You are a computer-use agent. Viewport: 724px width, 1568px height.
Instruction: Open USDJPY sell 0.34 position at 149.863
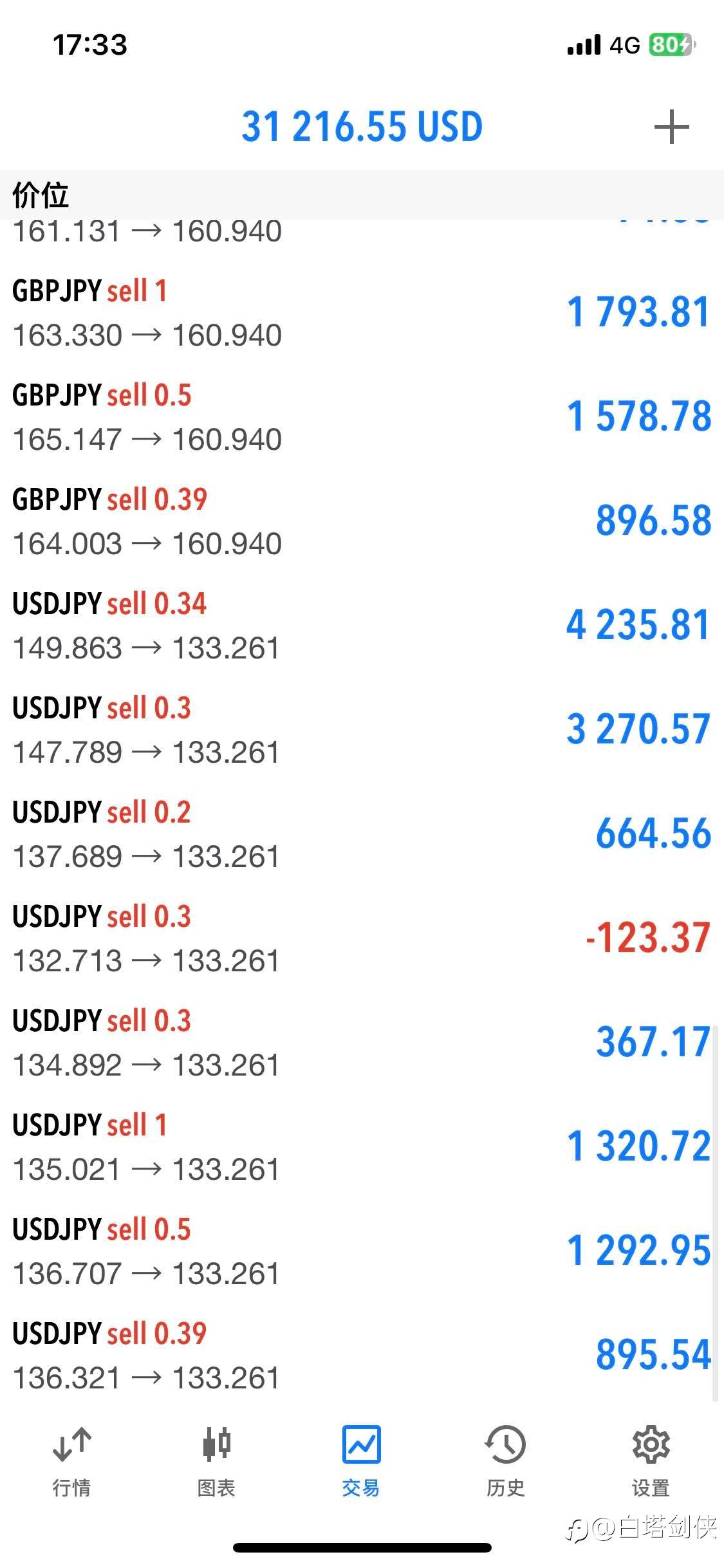pos(362,626)
